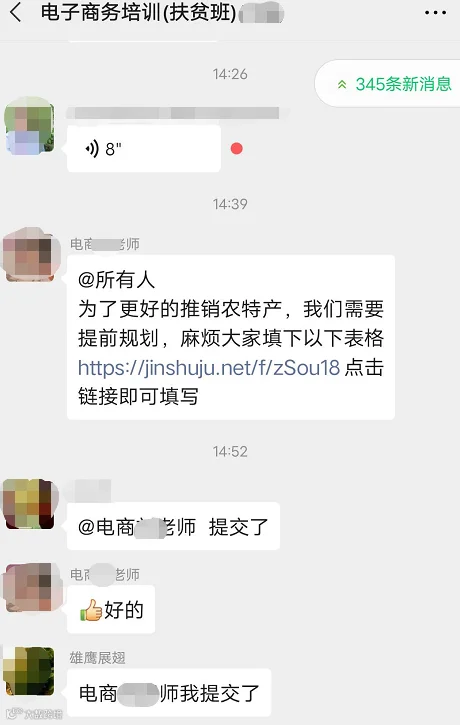Screen dimensions: 460x725
Task: Open the avatar of 雄鹰展翅
Action: [x=29, y=671]
